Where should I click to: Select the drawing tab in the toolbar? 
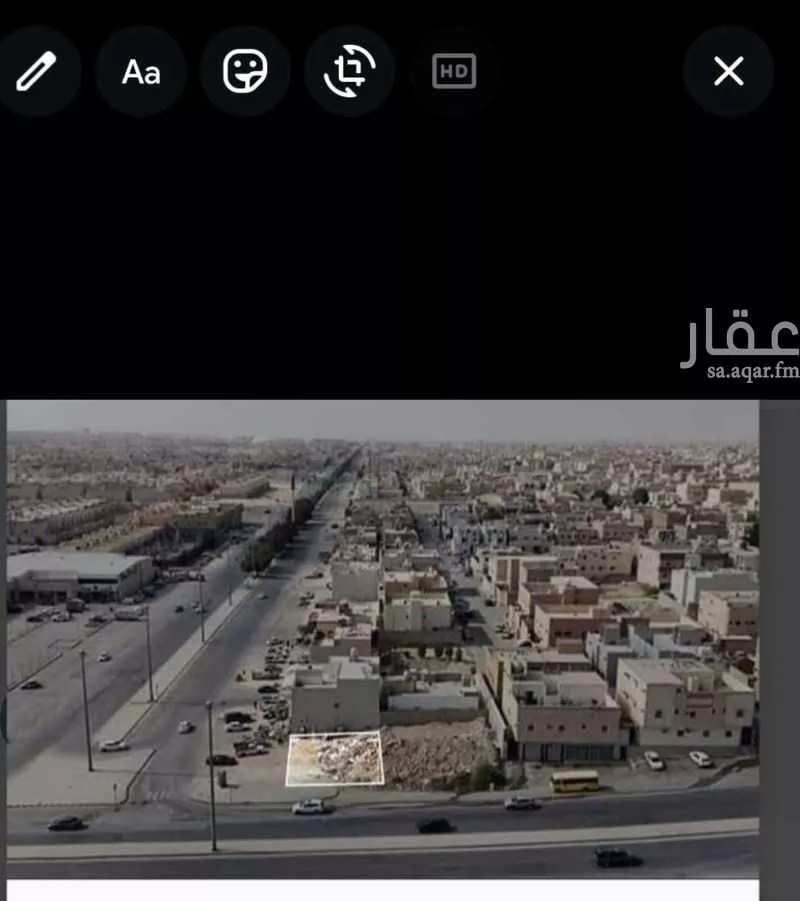(x=40, y=71)
